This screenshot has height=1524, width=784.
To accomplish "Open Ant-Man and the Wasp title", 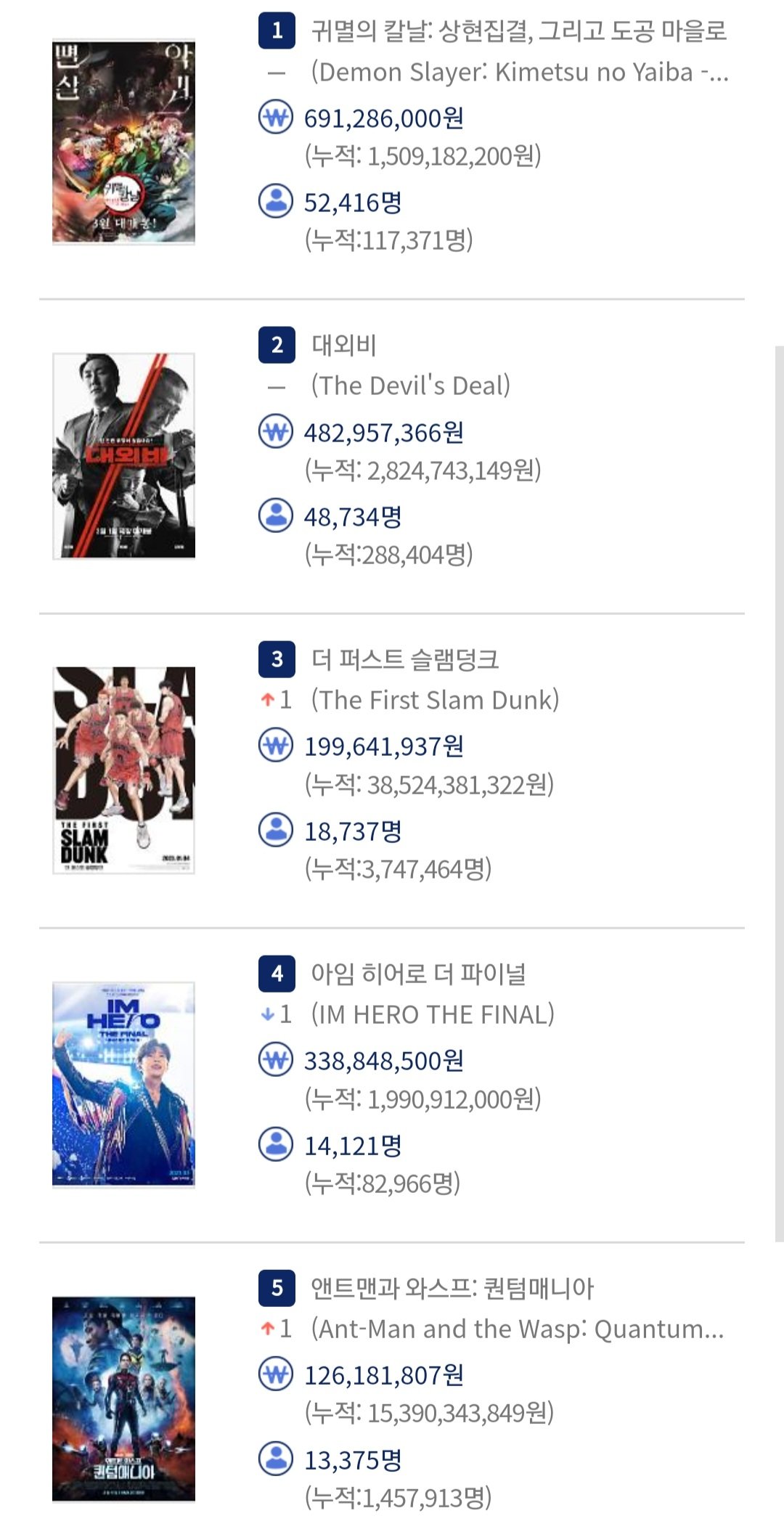I will 452,1289.
